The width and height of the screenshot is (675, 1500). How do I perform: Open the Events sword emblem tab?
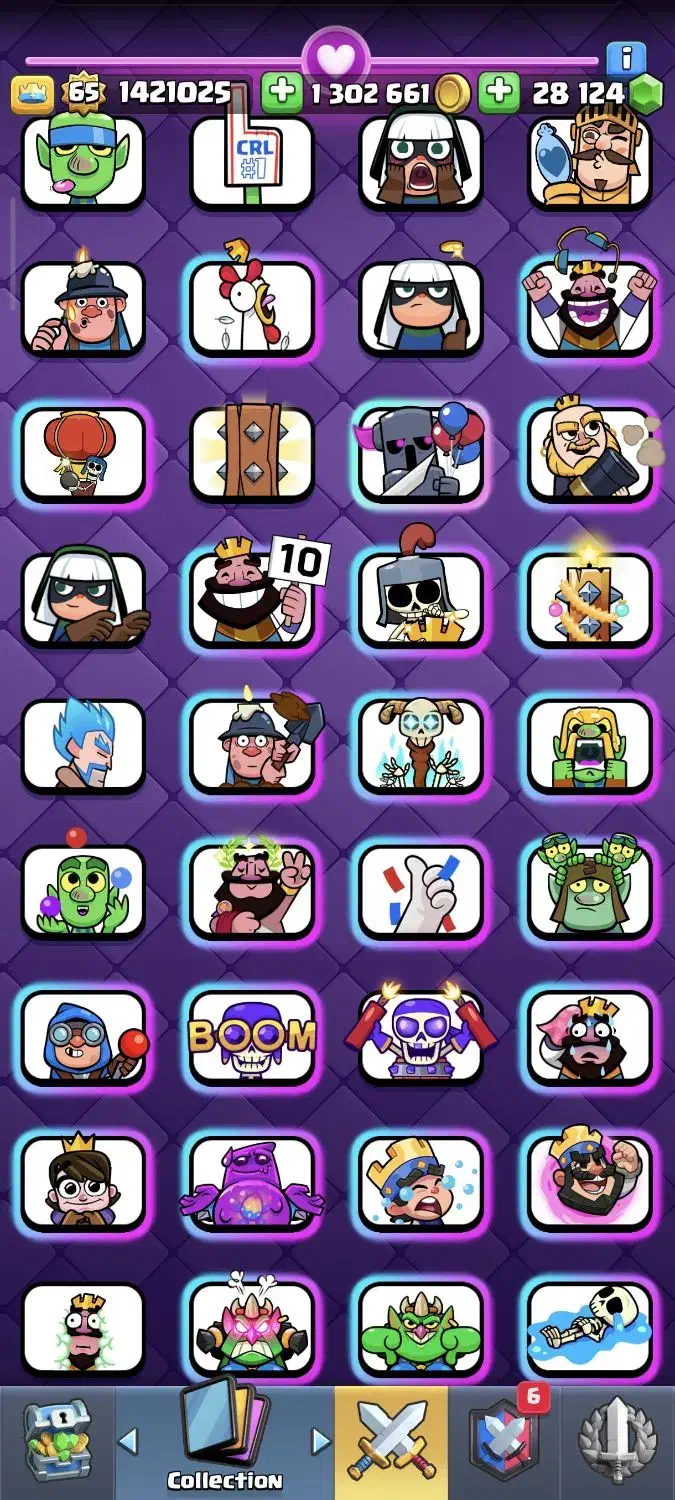coord(618,1442)
